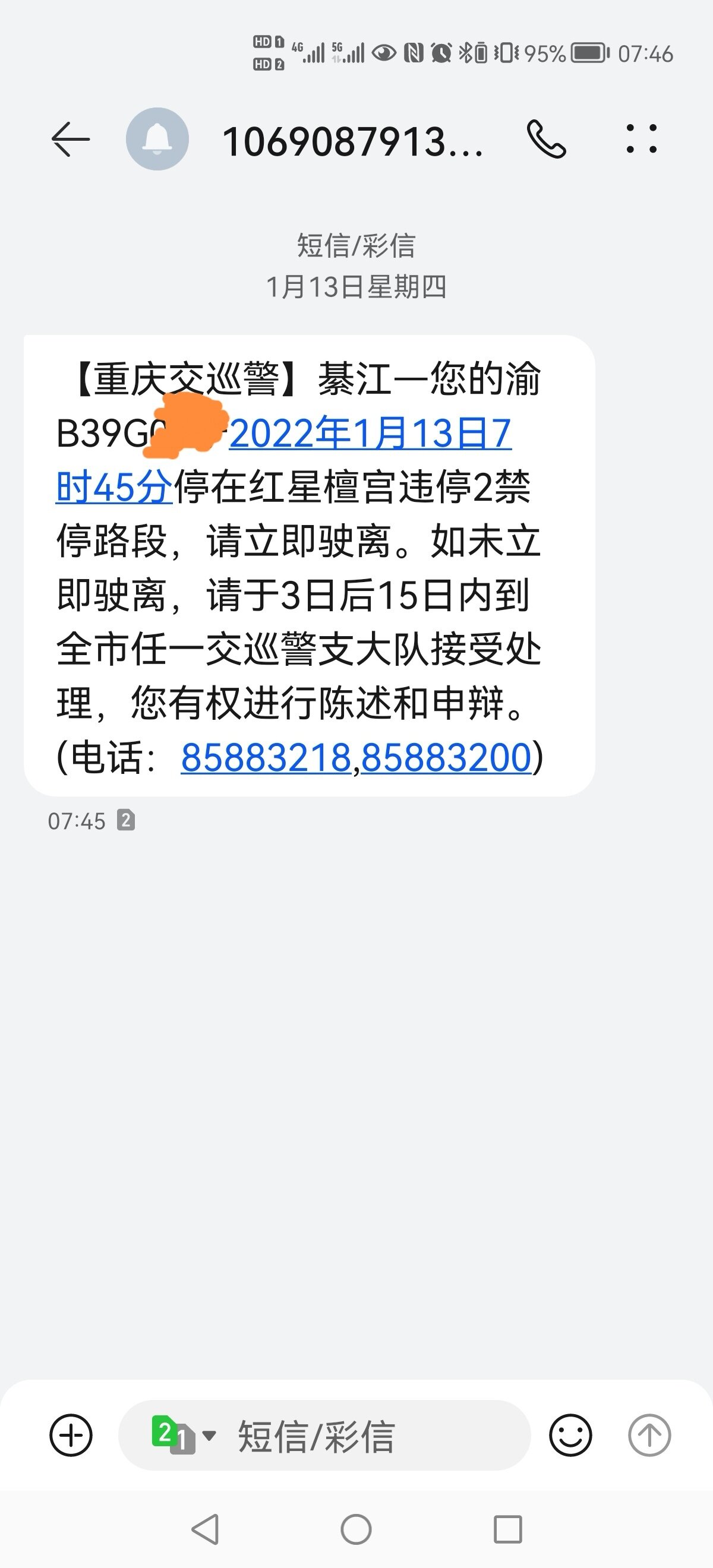
Task: Tap the linked date 2022年1月13日7时45分
Action: coord(370,435)
